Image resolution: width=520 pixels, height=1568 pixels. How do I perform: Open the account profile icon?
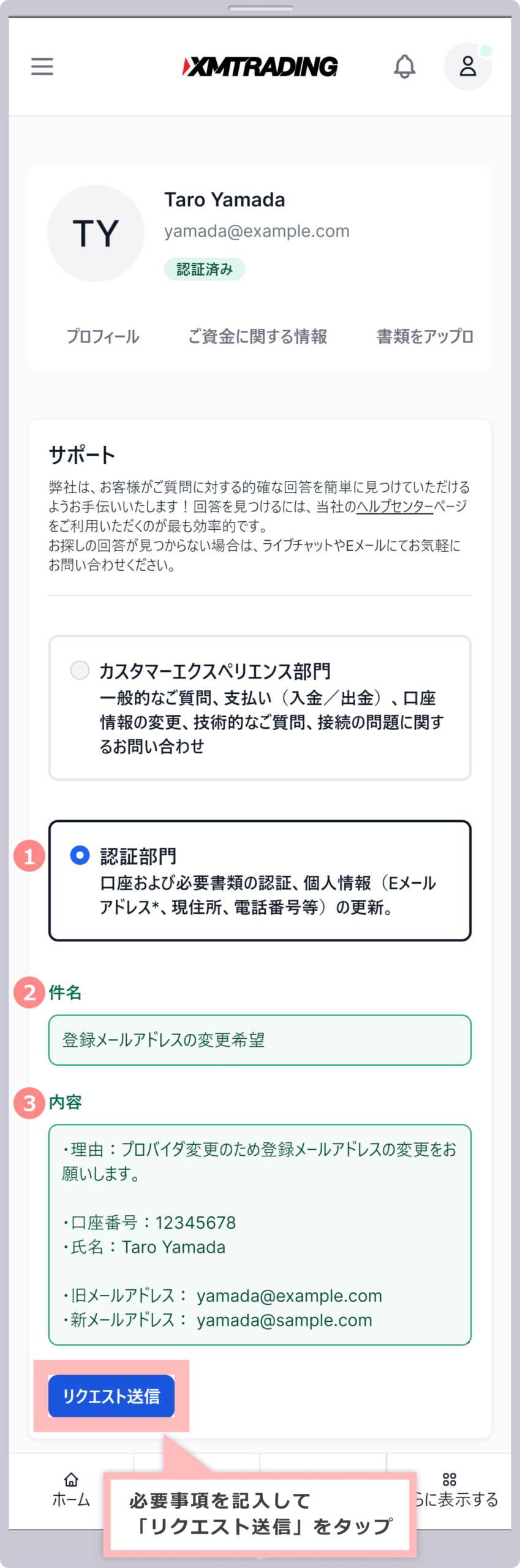(468, 66)
